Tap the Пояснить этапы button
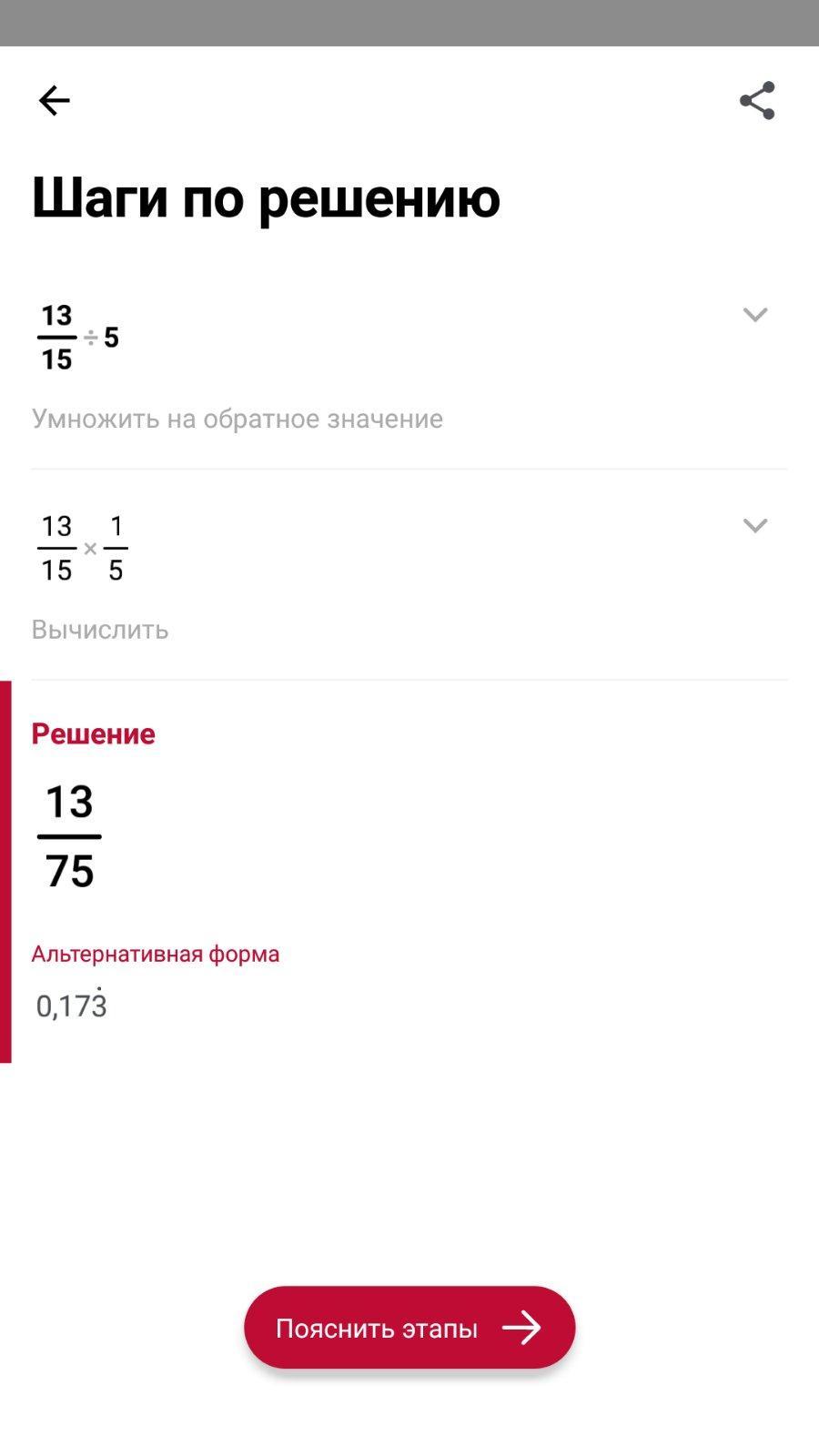Image resolution: width=819 pixels, height=1456 pixels. tap(409, 1328)
